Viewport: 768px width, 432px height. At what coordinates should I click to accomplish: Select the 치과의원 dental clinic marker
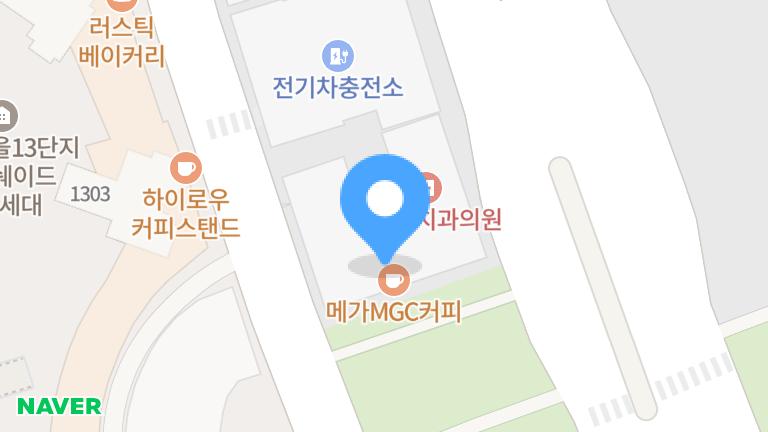pyautogui.click(x=430, y=186)
